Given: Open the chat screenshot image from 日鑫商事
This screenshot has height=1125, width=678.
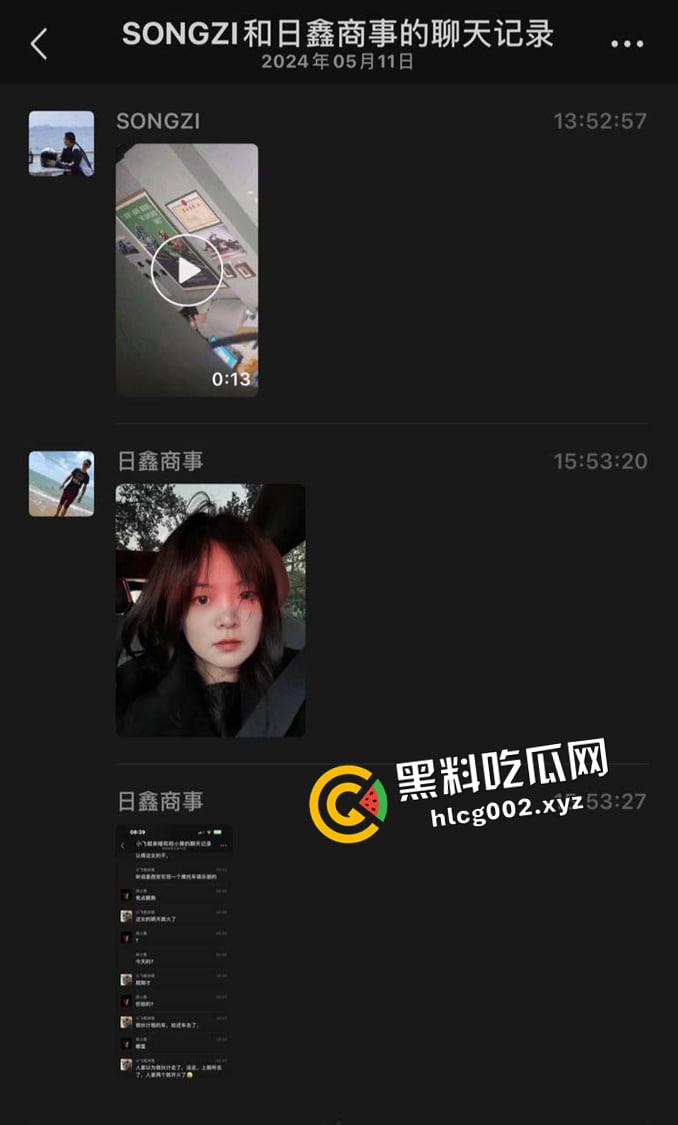Looking at the screenshot, I should pos(175,950).
